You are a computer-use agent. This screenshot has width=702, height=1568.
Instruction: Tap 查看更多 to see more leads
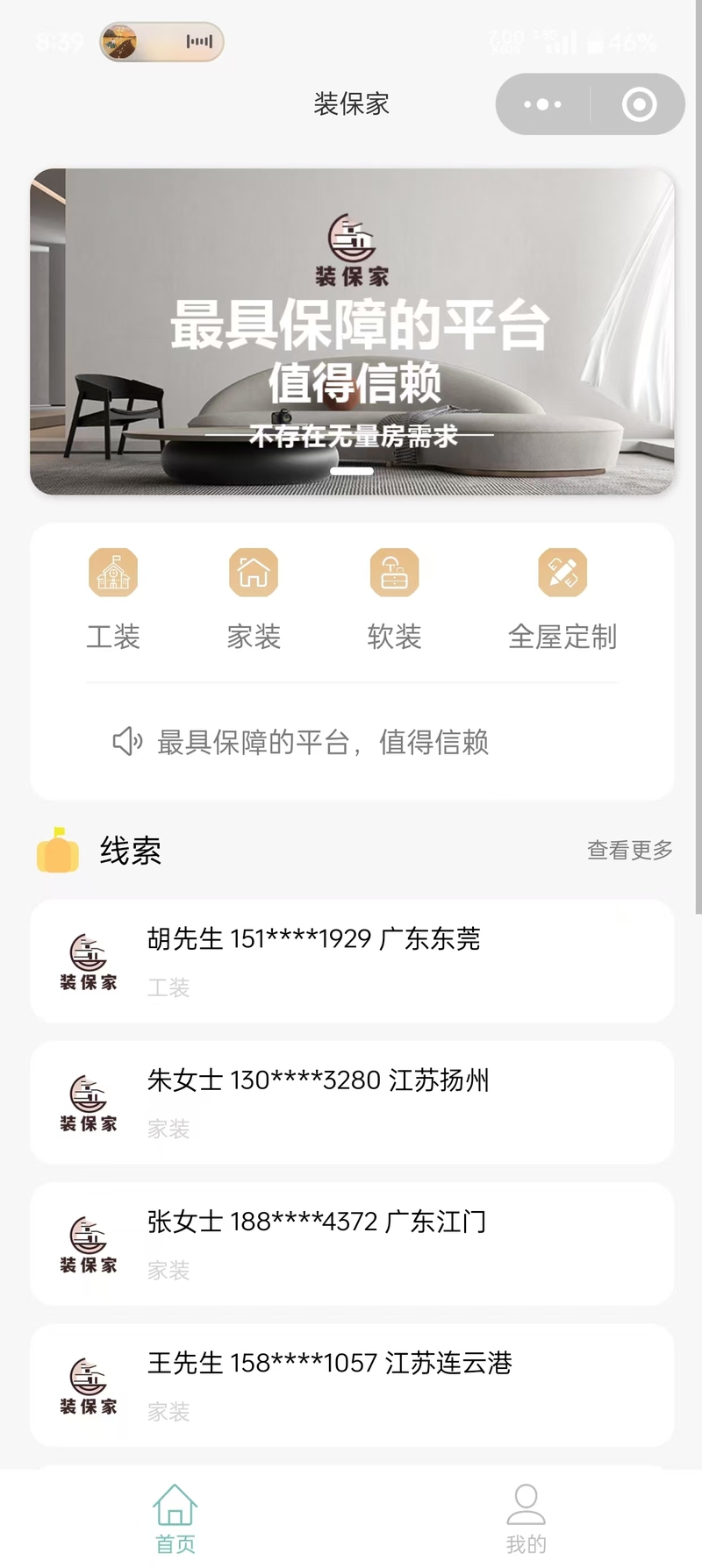click(630, 850)
